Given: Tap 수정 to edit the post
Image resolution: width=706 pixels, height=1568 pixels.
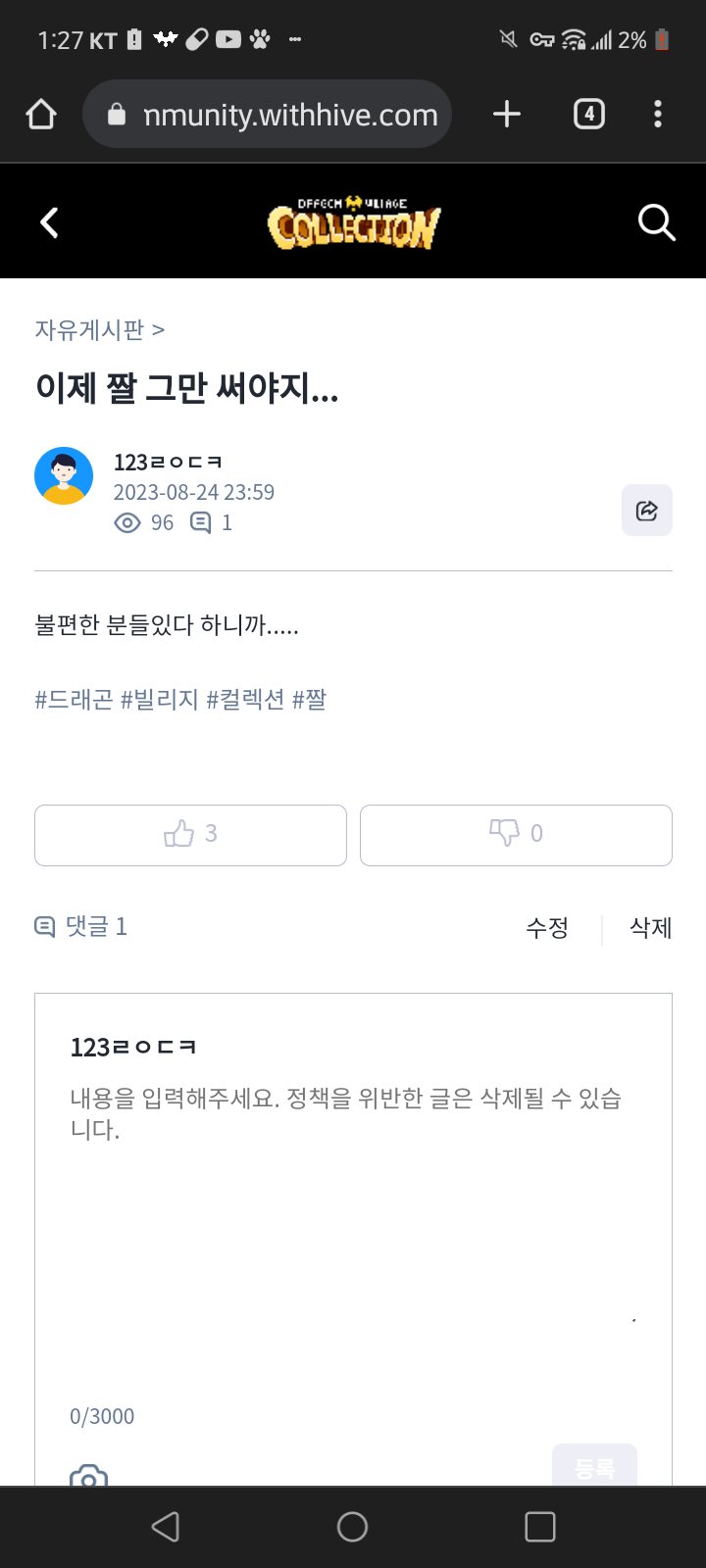Looking at the screenshot, I should (547, 927).
